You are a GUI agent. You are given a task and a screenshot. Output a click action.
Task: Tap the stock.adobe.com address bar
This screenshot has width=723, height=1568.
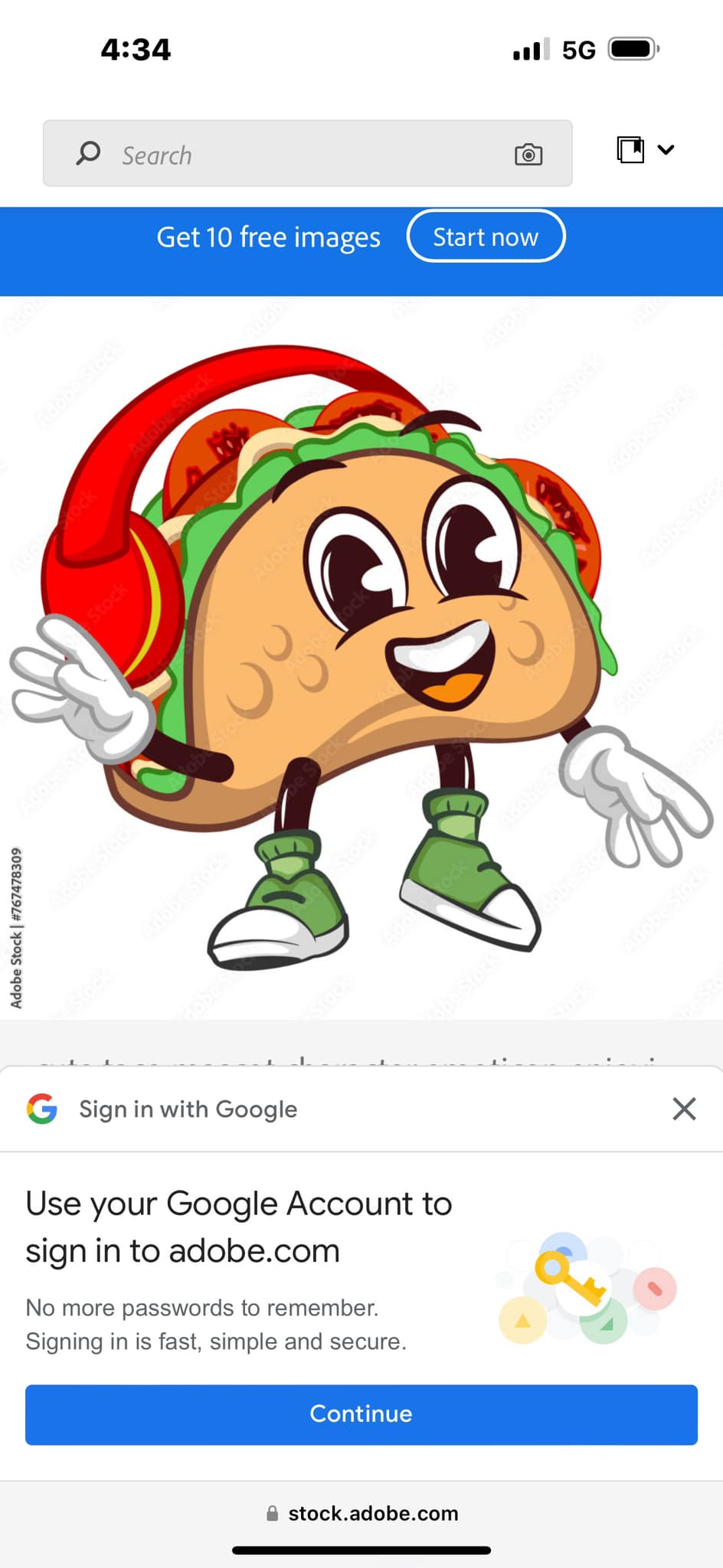point(361,1513)
